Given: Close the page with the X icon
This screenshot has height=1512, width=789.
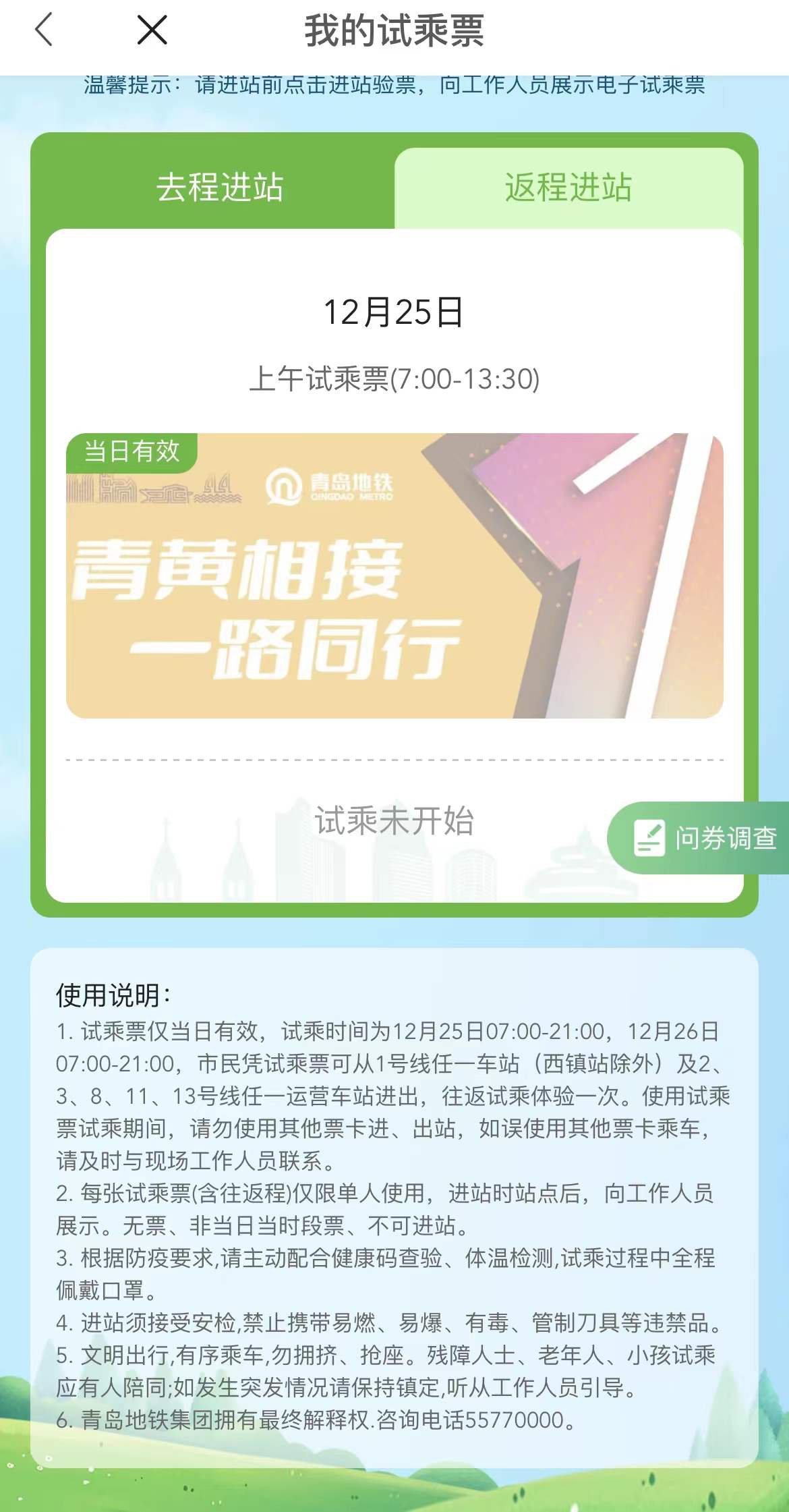Looking at the screenshot, I should pyautogui.click(x=152, y=30).
